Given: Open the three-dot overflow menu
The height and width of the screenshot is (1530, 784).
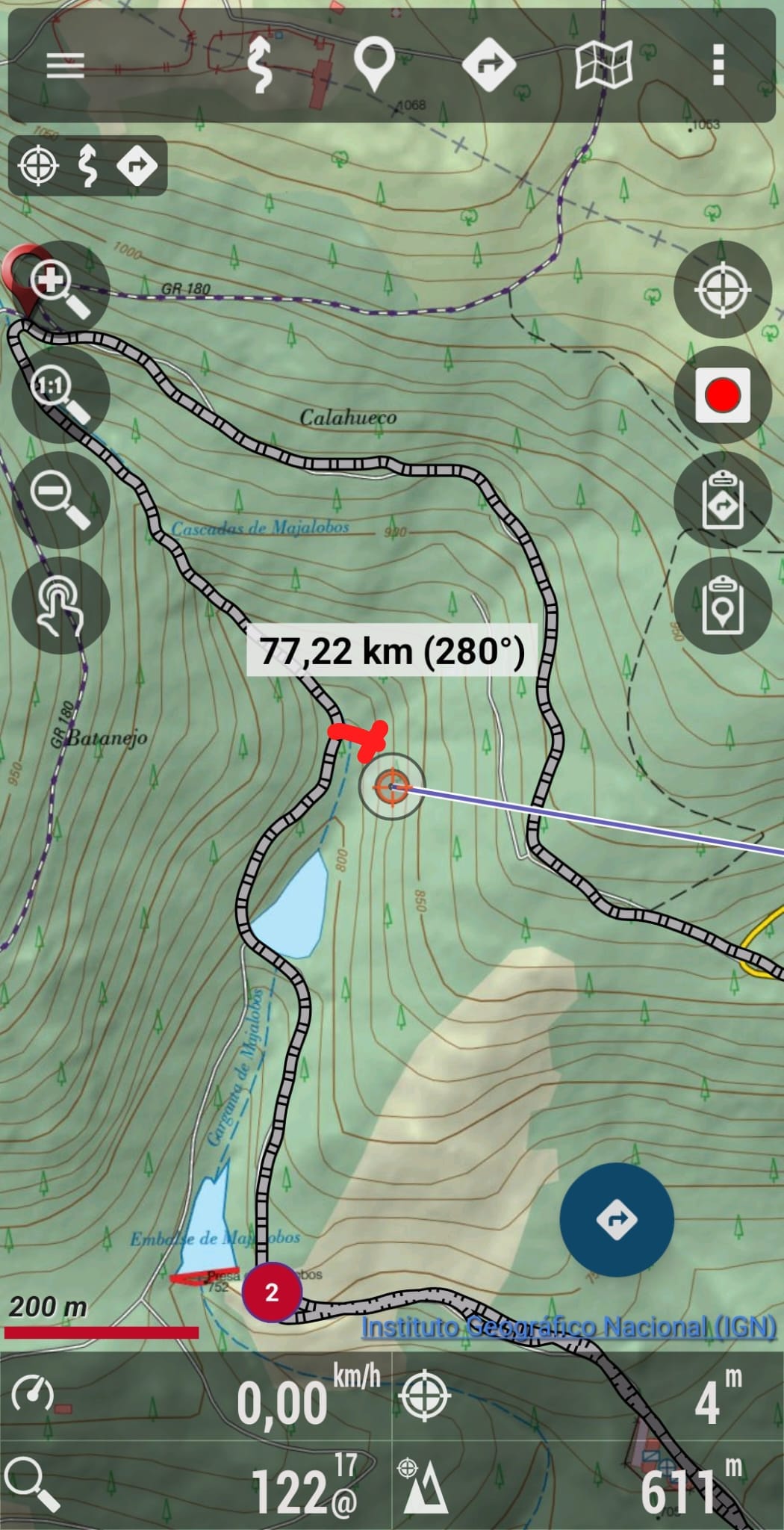Looking at the screenshot, I should coord(718,66).
